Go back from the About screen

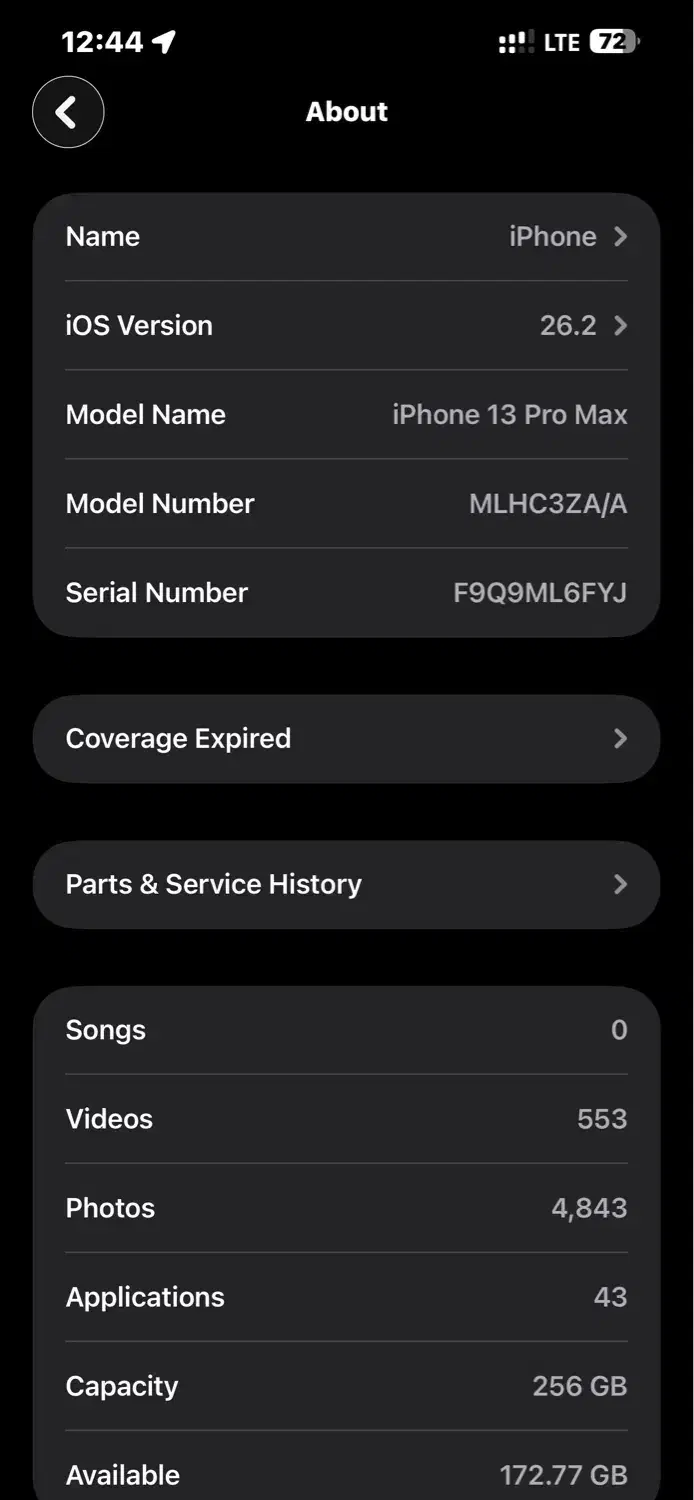tap(68, 112)
